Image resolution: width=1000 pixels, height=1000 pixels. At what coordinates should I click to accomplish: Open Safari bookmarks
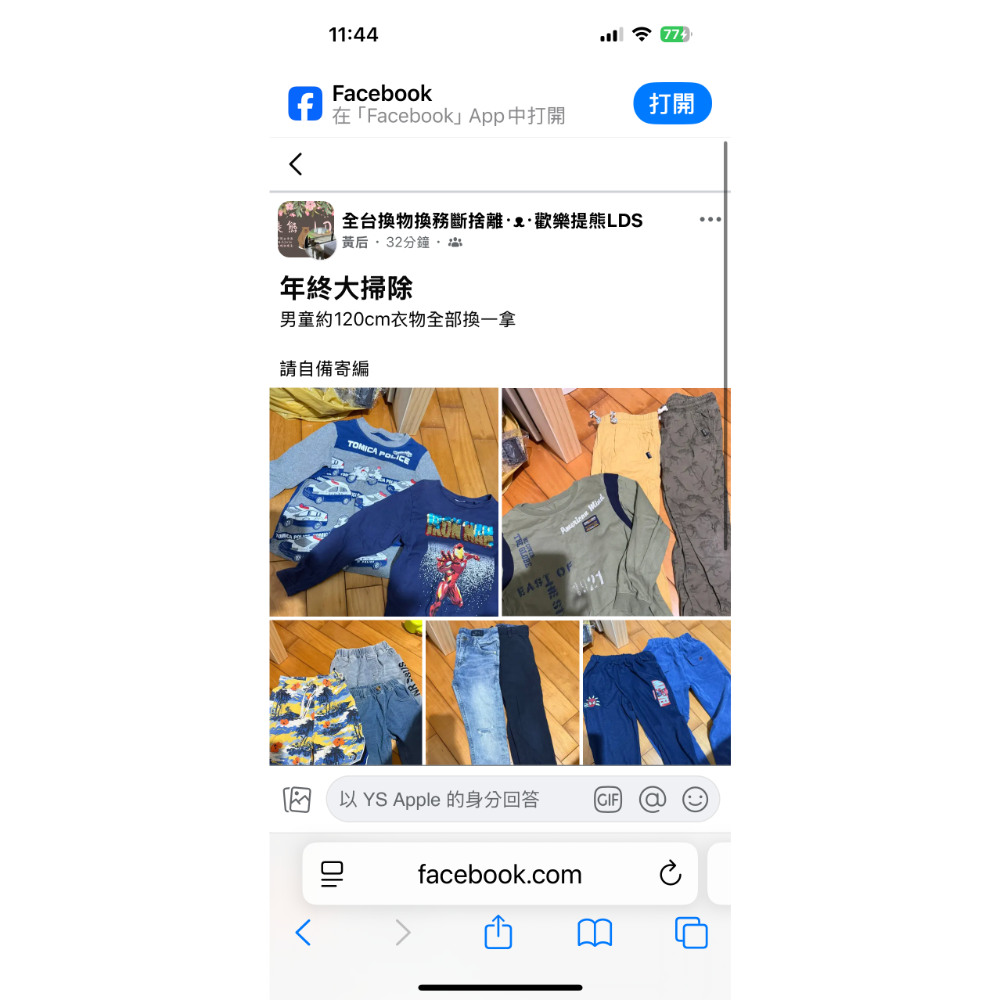pyautogui.click(x=595, y=933)
